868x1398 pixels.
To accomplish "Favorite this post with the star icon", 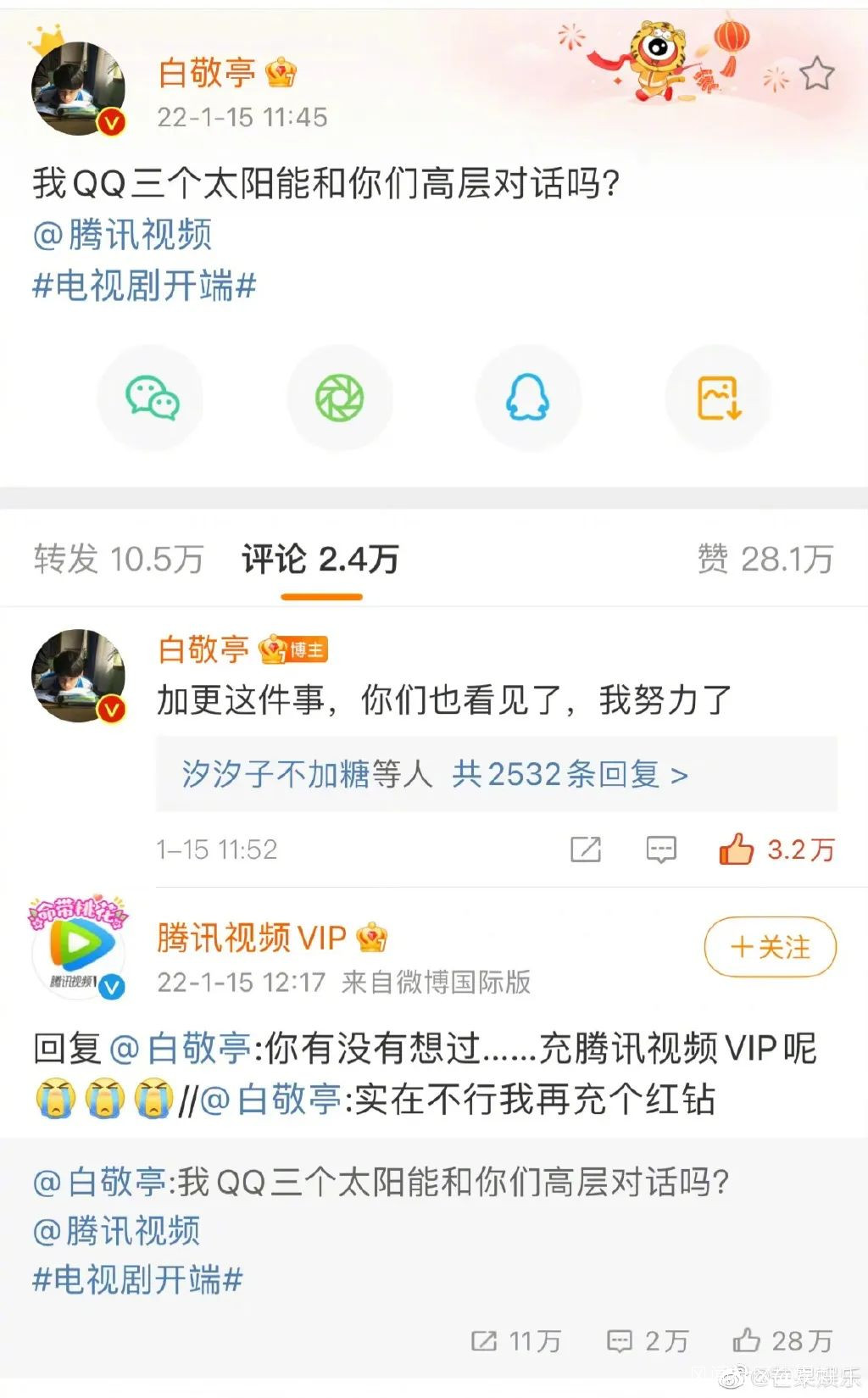I will 817,75.
